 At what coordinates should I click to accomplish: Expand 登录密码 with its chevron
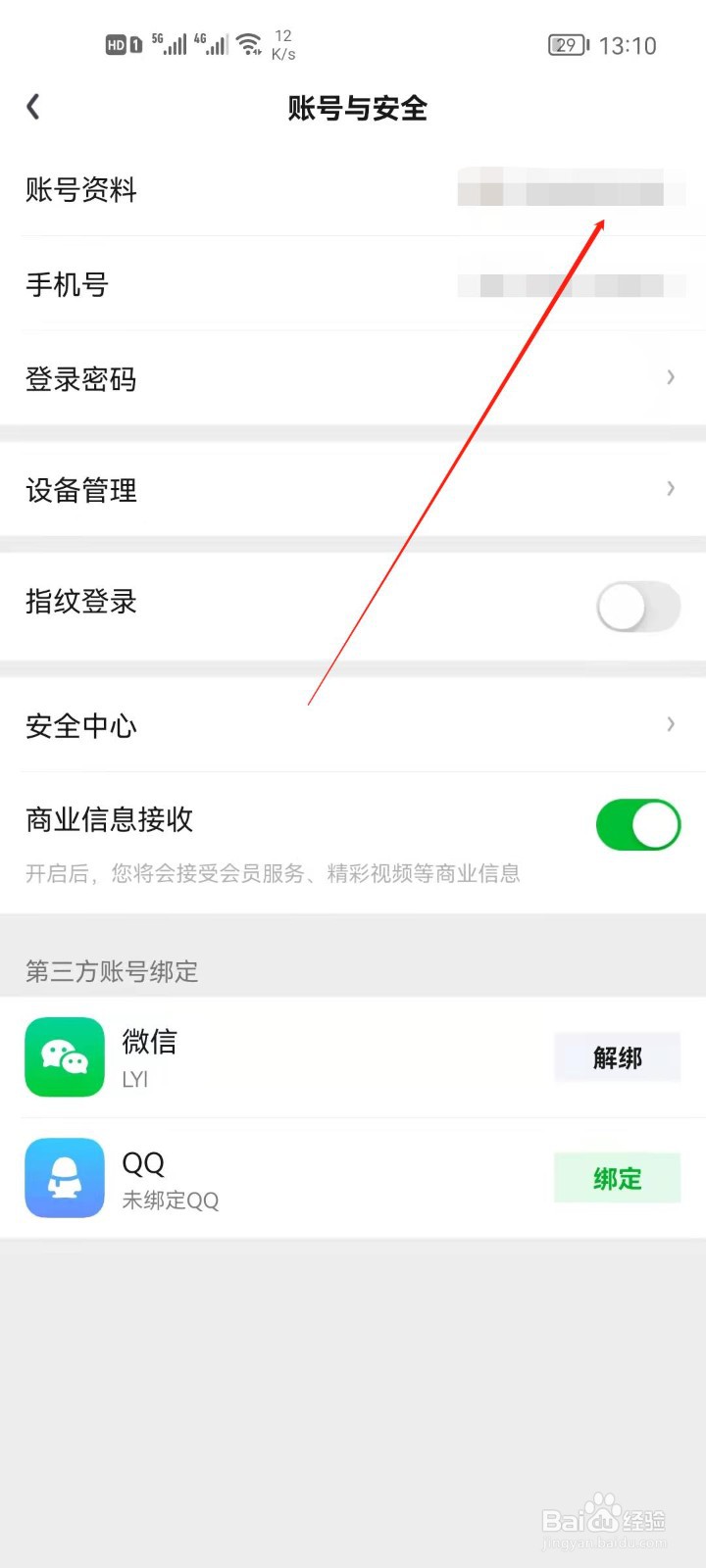pyautogui.click(x=671, y=376)
